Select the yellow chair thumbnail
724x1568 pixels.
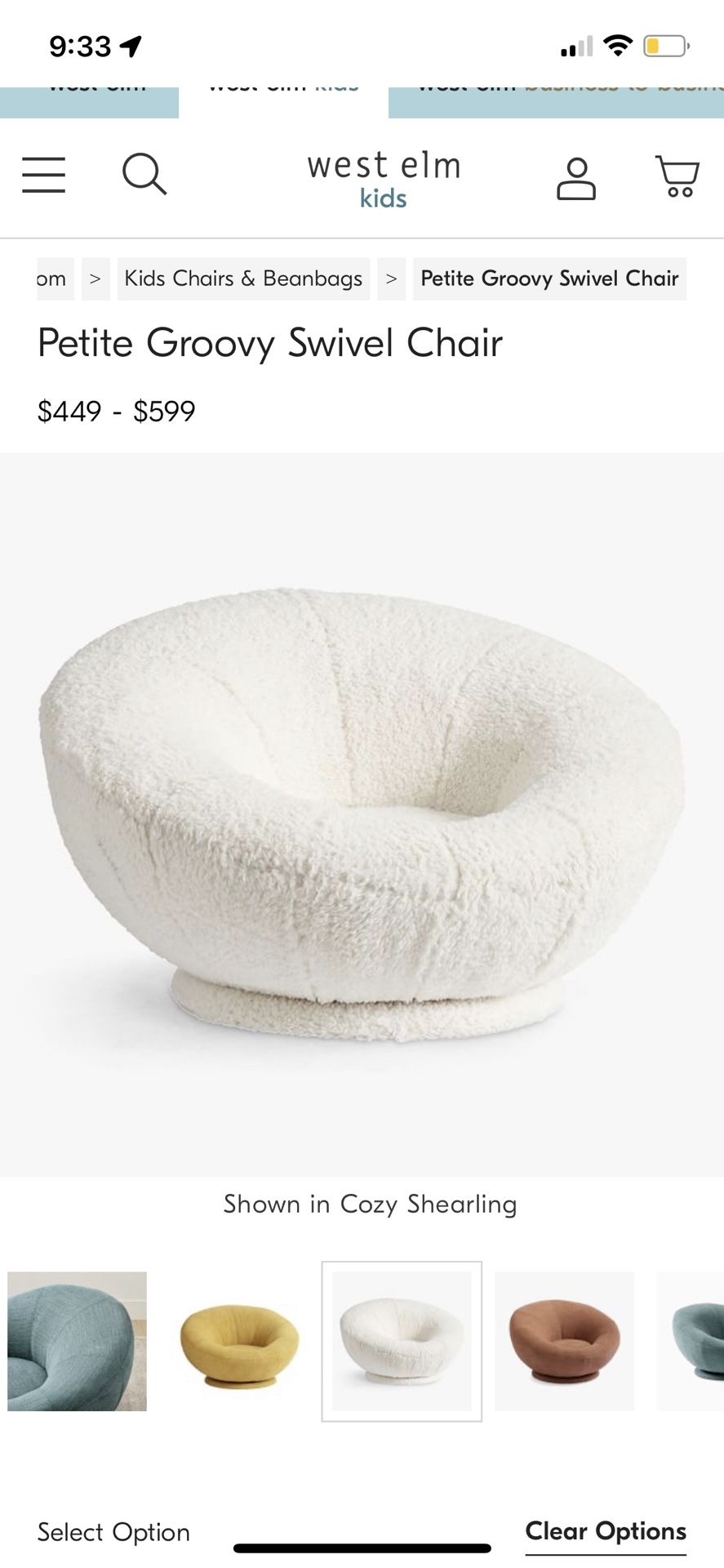pos(239,1341)
